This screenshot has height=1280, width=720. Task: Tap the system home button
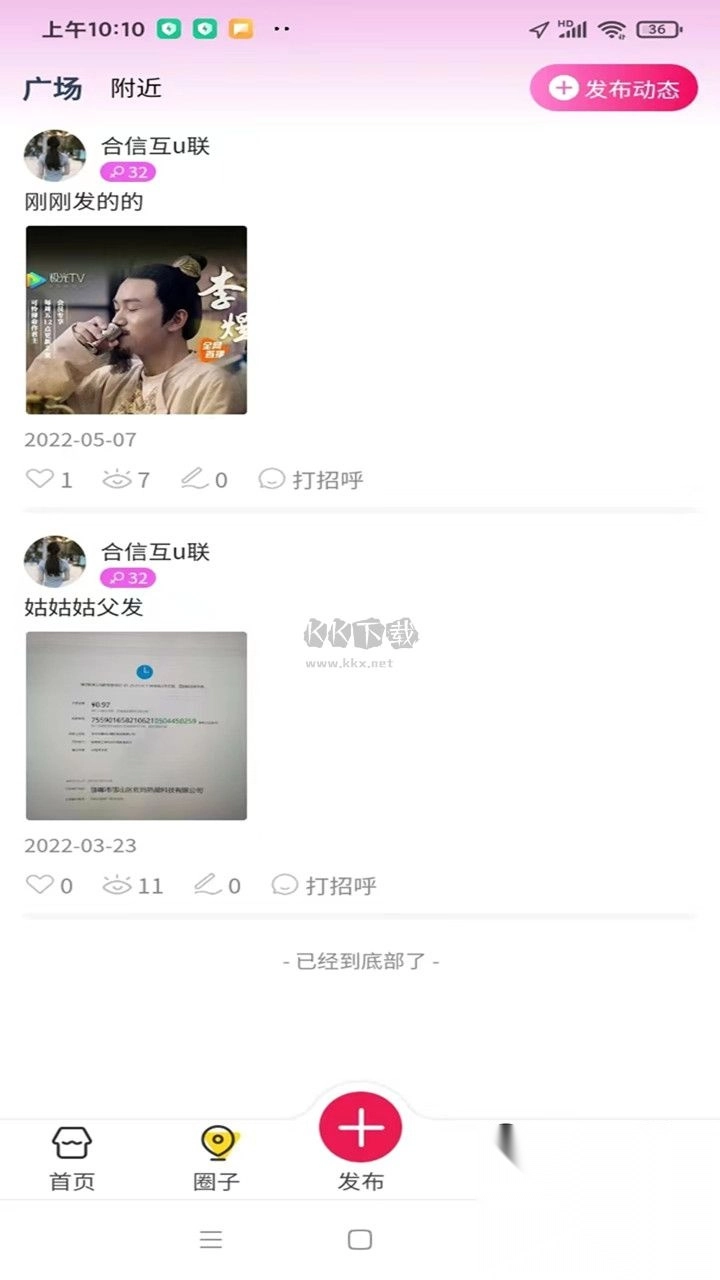(x=360, y=1240)
